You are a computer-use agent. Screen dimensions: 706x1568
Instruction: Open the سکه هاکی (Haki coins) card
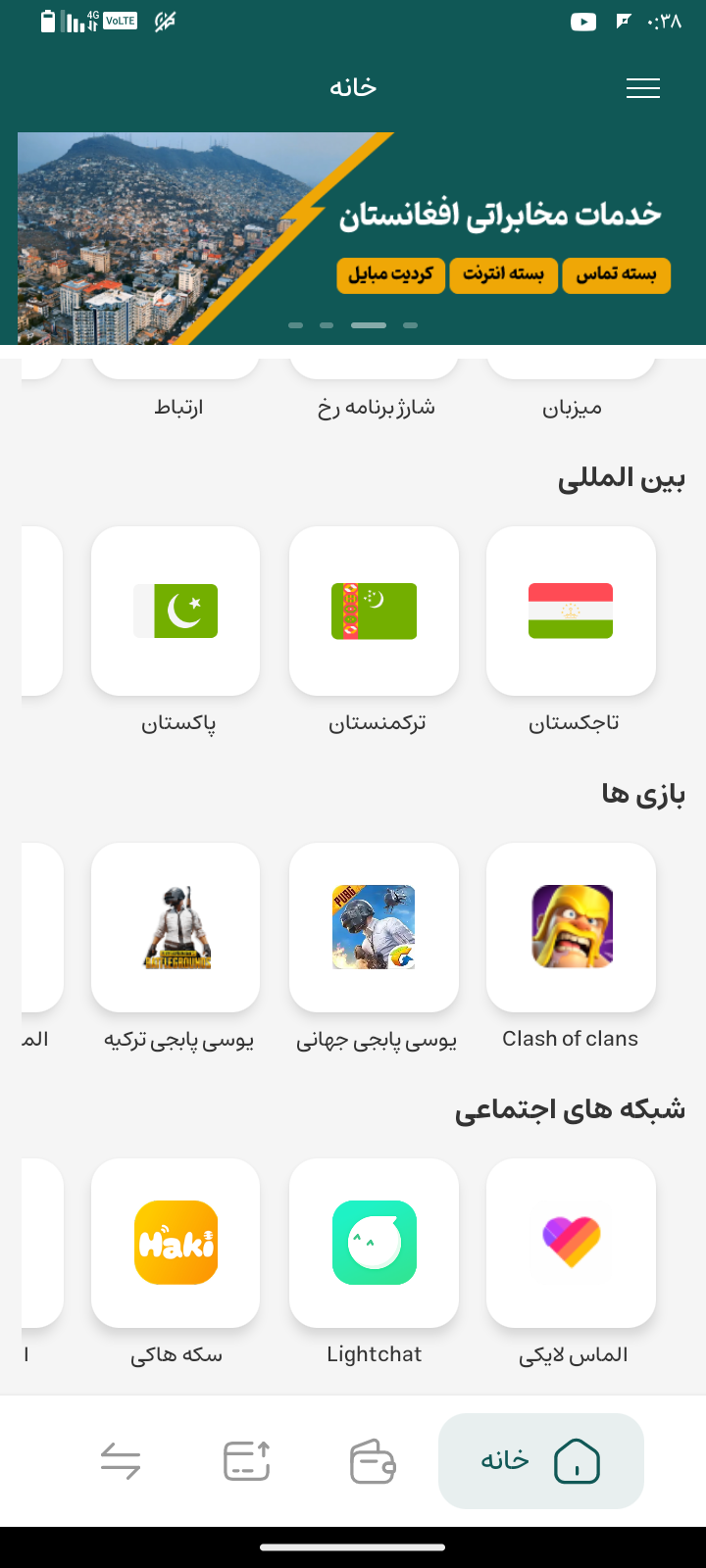(176, 1243)
